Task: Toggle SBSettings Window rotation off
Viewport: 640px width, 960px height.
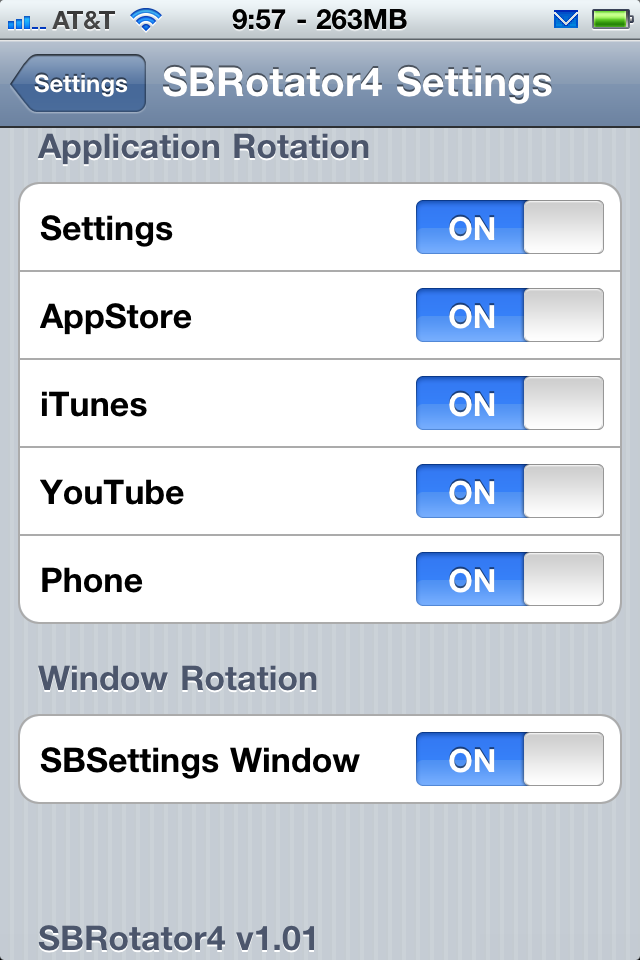Action: [x=509, y=760]
